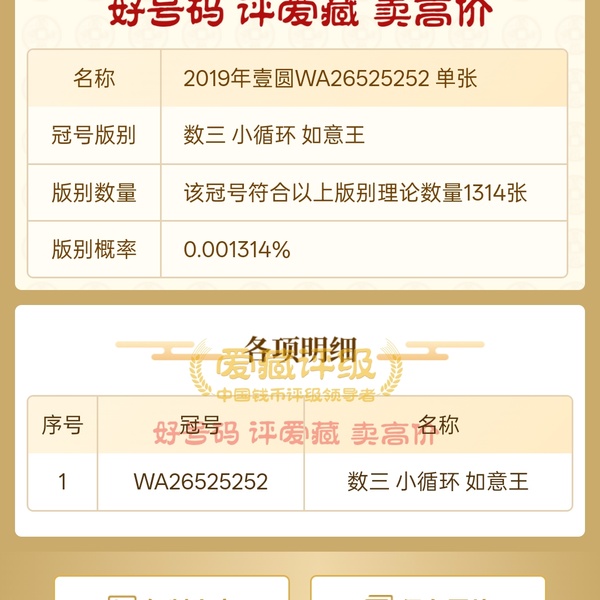Tap the right white button at the bottom
This screenshot has width=600, height=600.
(x=428, y=590)
